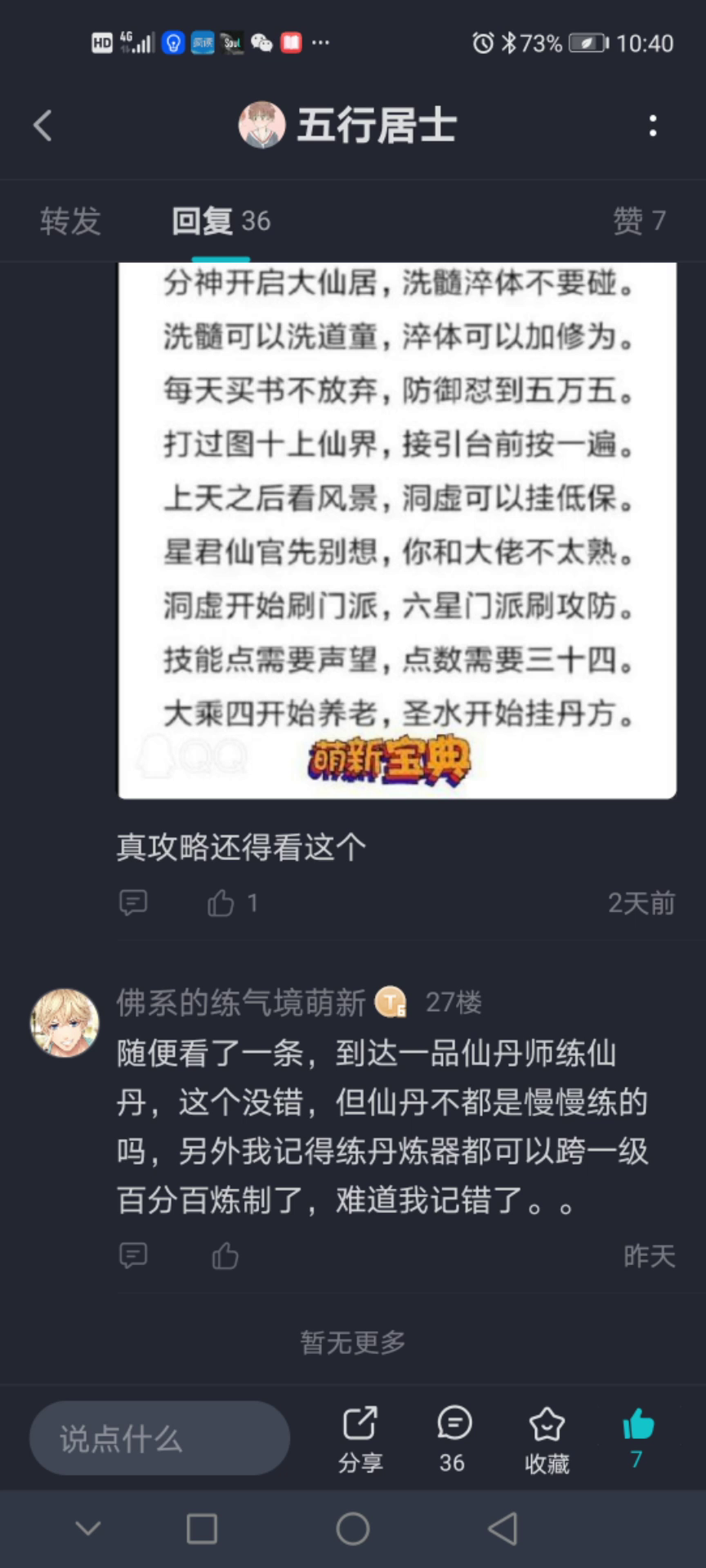Reply to the 27楼 comment
Viewport: 706px width, 1568px height.
coord(133,1255)
